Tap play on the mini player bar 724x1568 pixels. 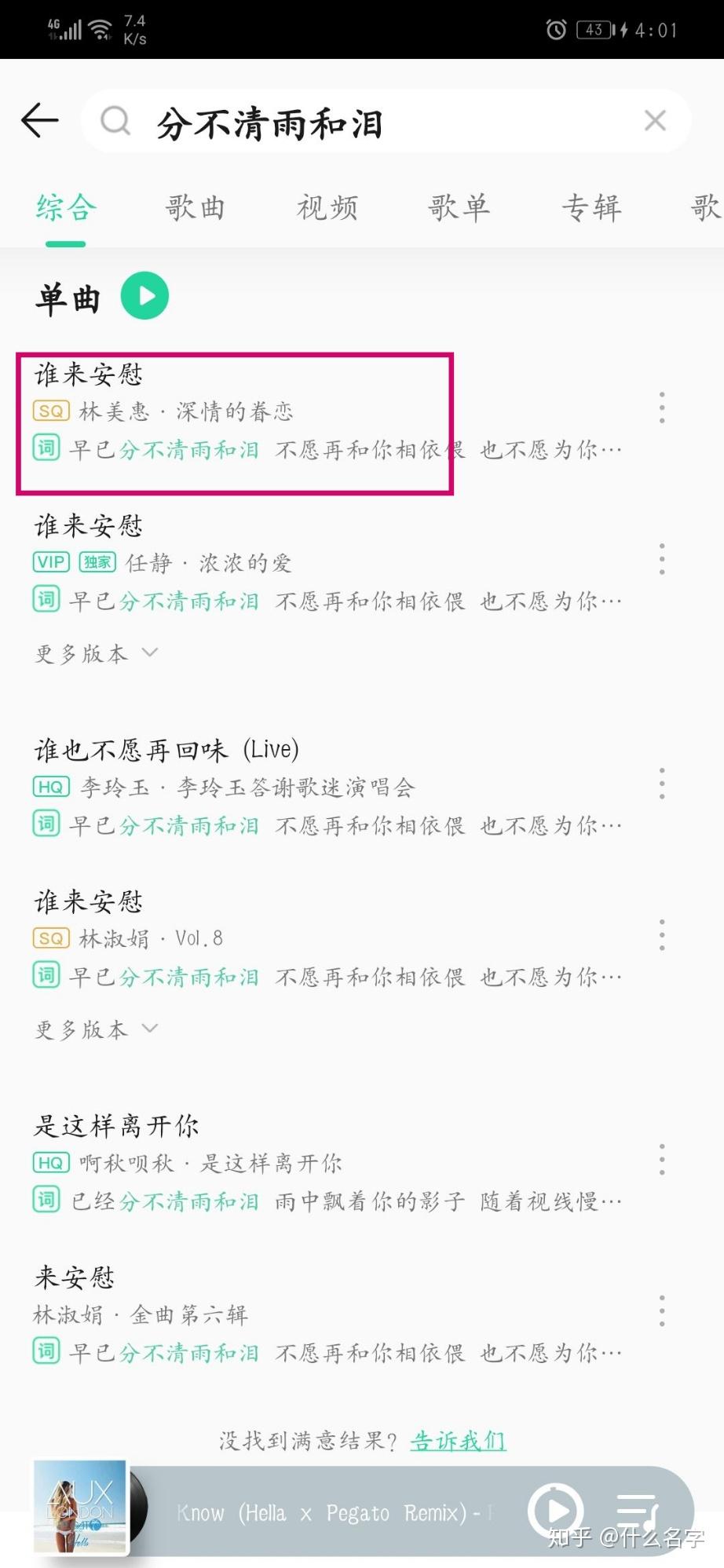coord(556,1510)
